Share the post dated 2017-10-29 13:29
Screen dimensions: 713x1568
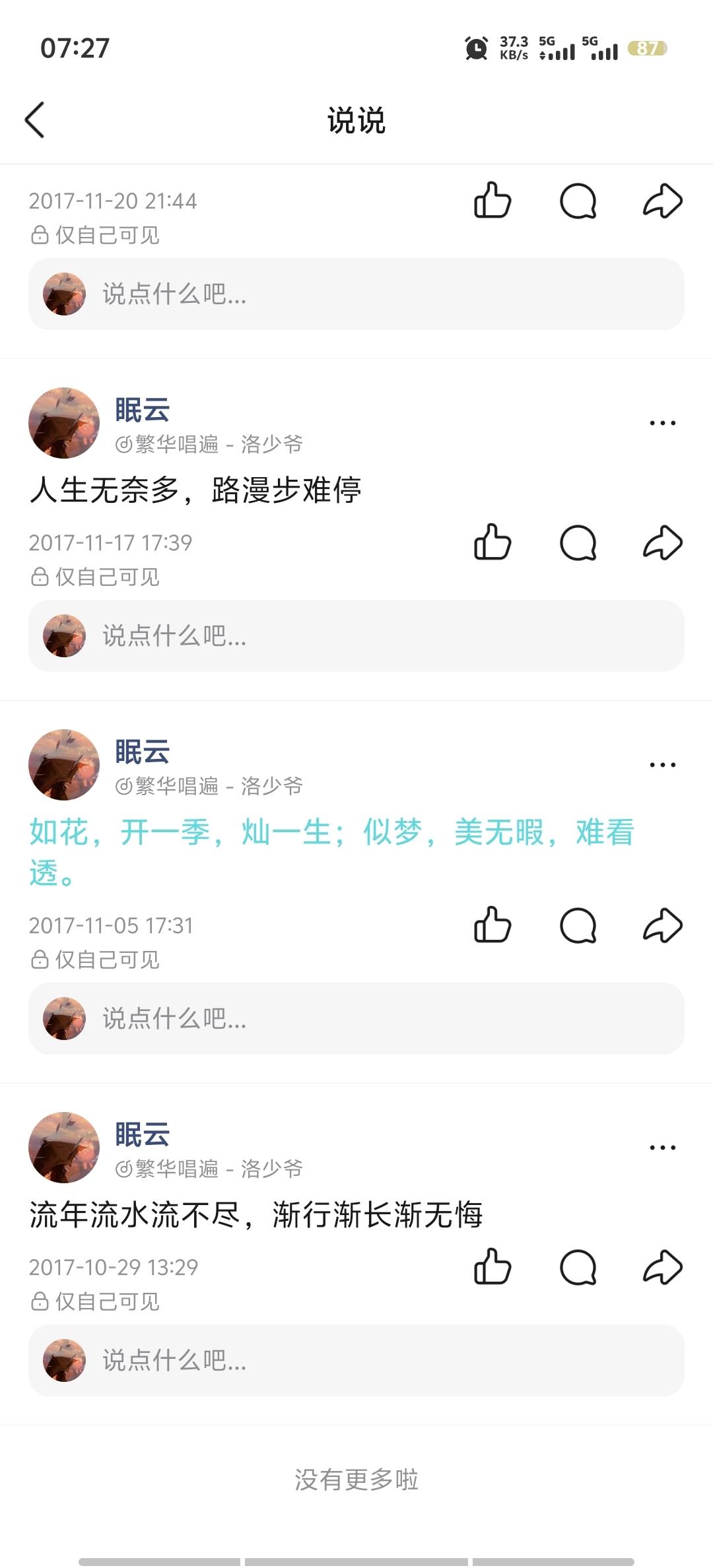pyautogui.click(x=662, y=1267)
